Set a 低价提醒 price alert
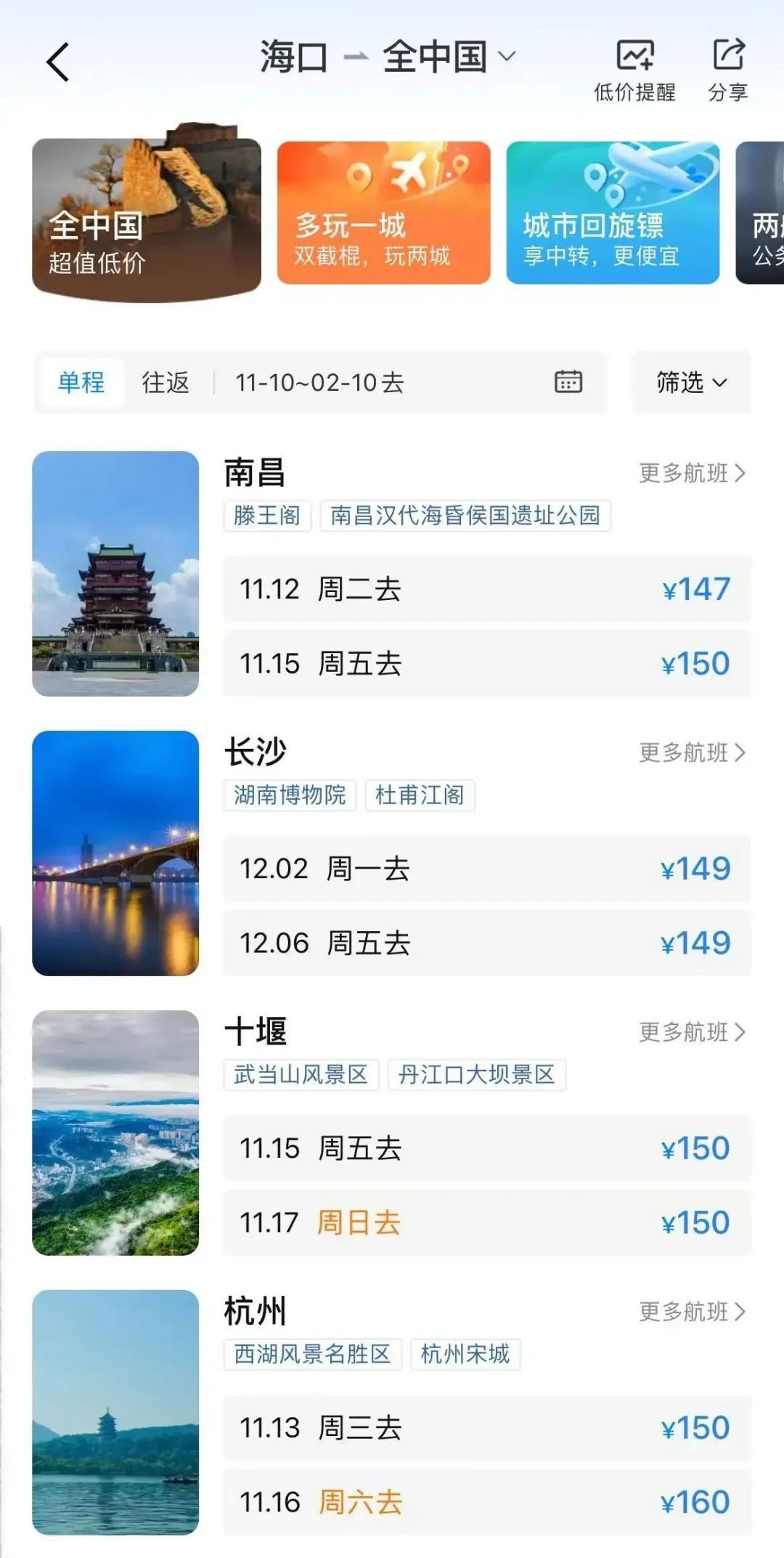784x1558 pixels. (634, 70)
